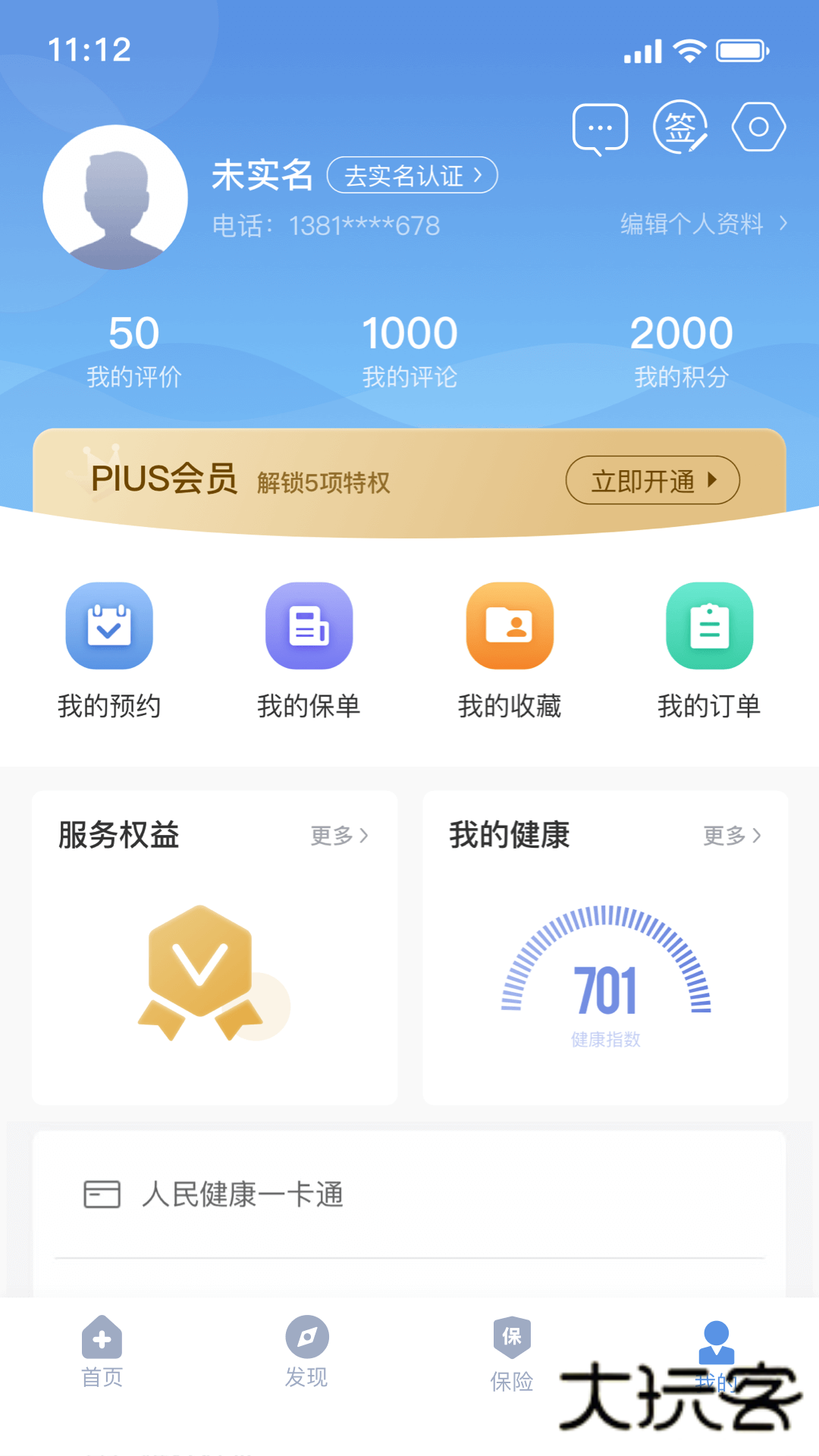Click the 立即开通 PLUS membership button
Image resolution: width=819 pixels, height=1456 pixels.
[x=652, y=480]
